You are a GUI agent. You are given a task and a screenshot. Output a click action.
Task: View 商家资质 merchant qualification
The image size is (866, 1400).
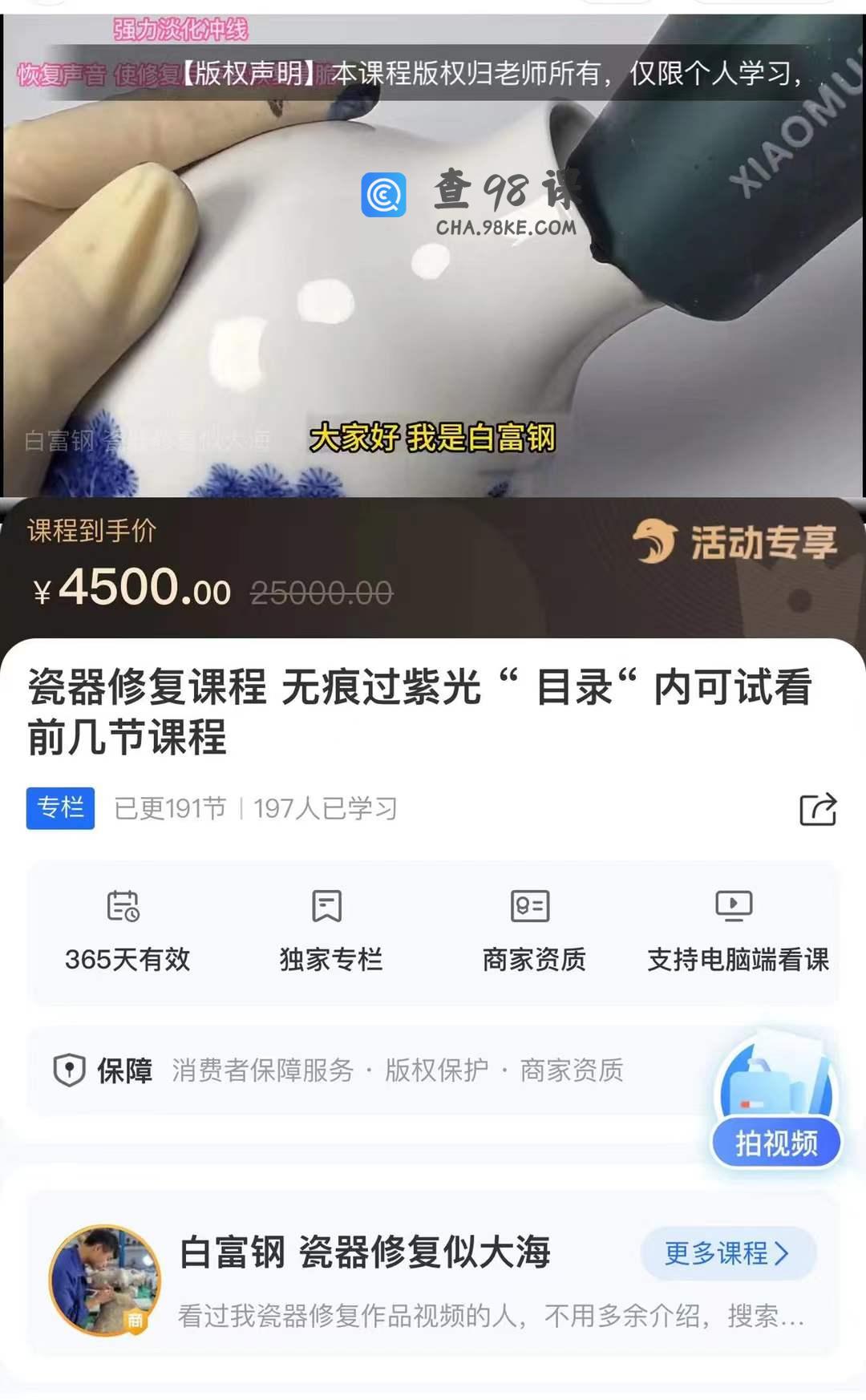point(533,930)
